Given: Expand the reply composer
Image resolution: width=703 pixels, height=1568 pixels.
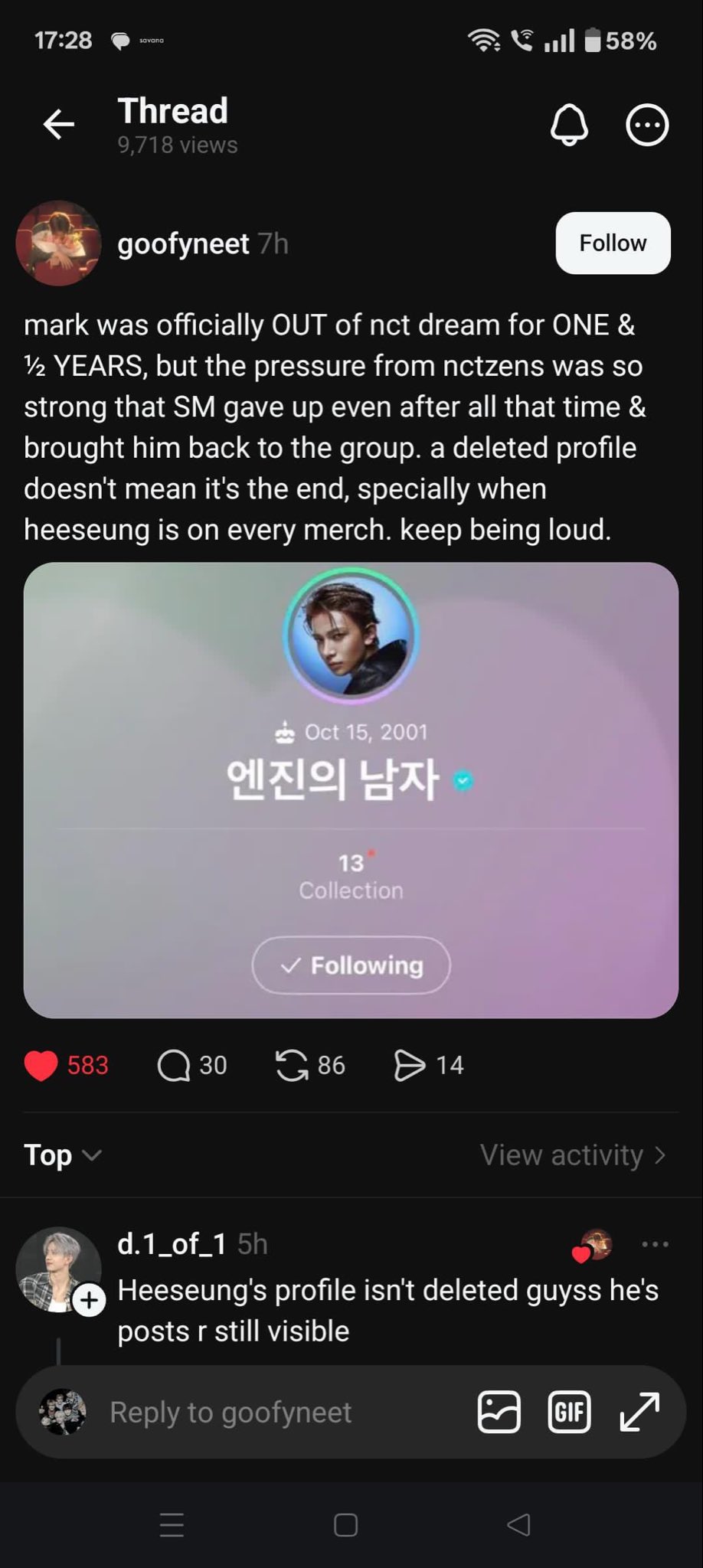Looking at the screenshot, I should 639,1412.
